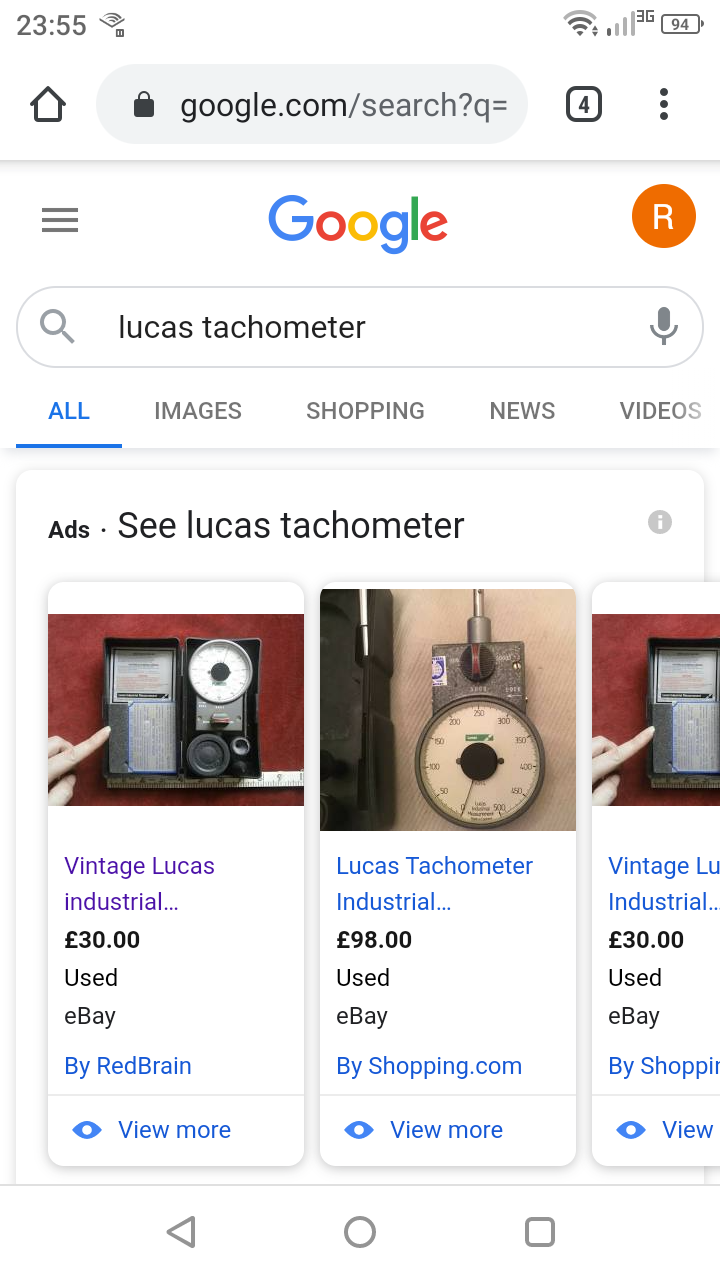Open Vintage Lucas industrial listing by RedBrain
720x1280 pixels.
pos(139,883)
